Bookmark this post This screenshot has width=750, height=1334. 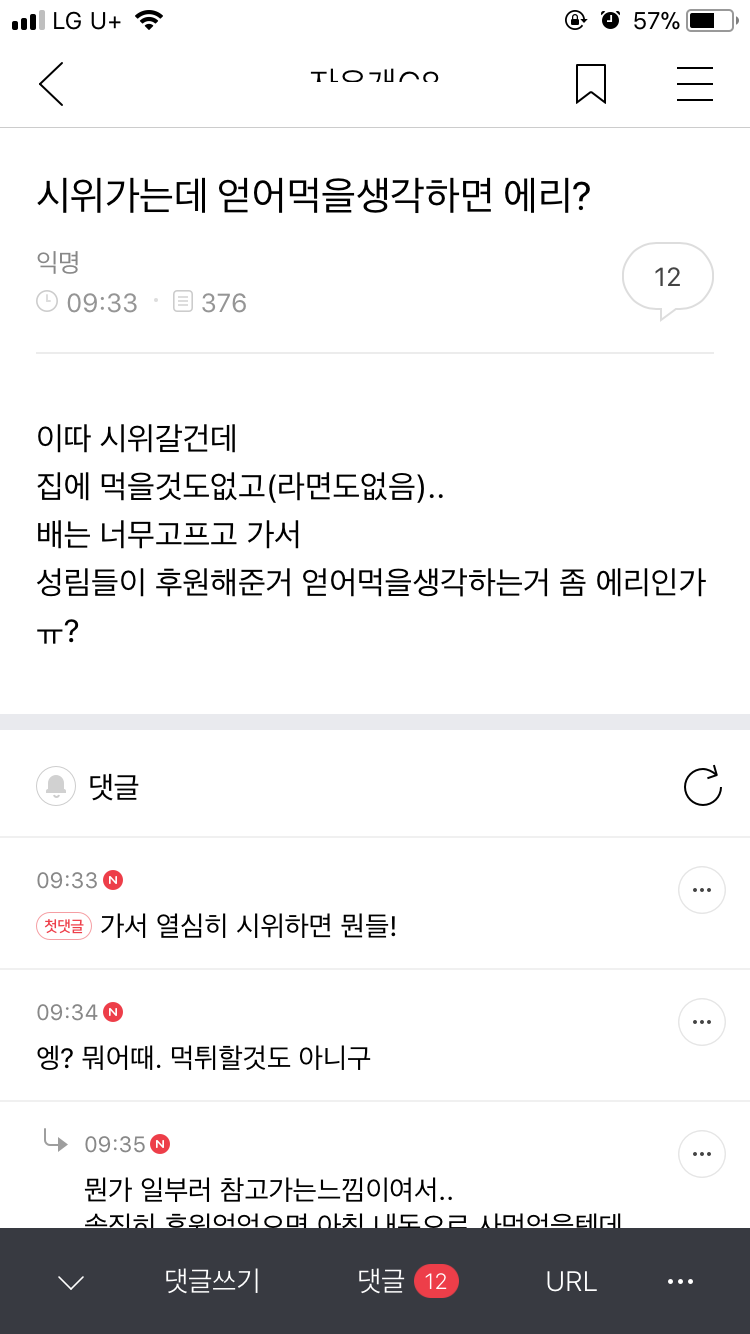click(591, 84)
